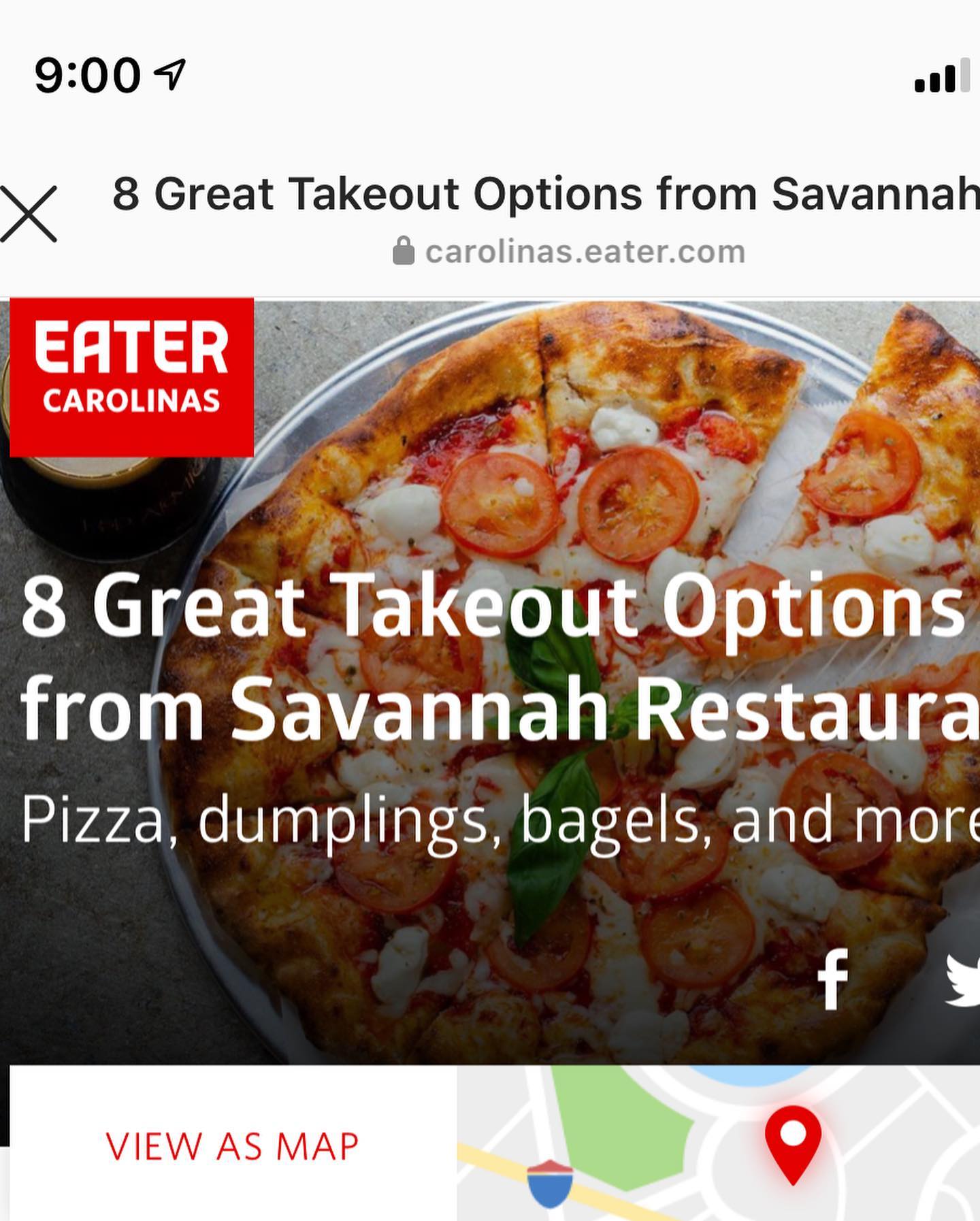The width and height of the screenshot is (980, 1221).
Task: Open the Eater Carolinas home logo
Action: coord(131,376)
